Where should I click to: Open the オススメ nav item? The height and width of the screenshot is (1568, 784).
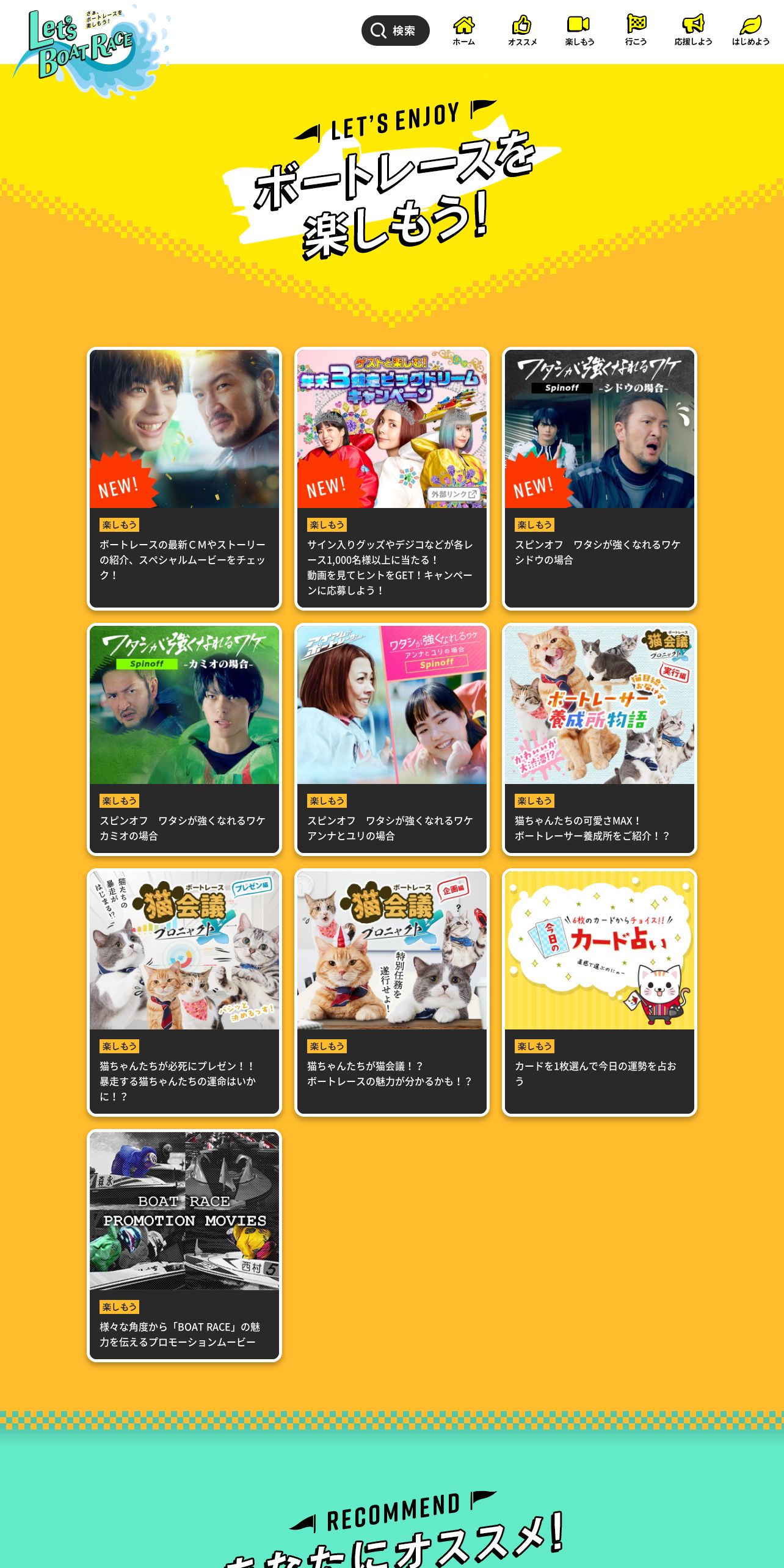522,31
